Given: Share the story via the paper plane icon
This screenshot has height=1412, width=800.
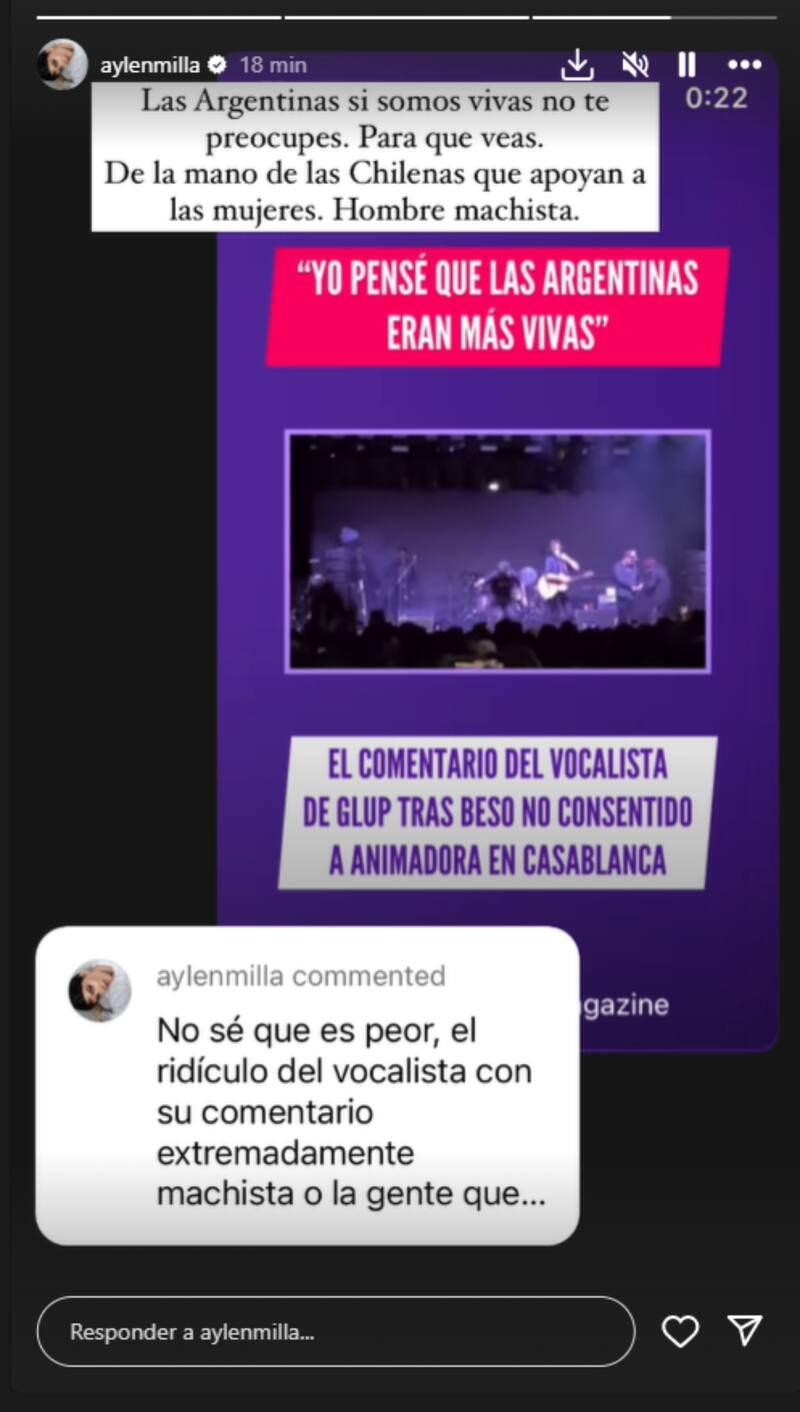Looking at the screenshot, I should tap(744, 1332).
